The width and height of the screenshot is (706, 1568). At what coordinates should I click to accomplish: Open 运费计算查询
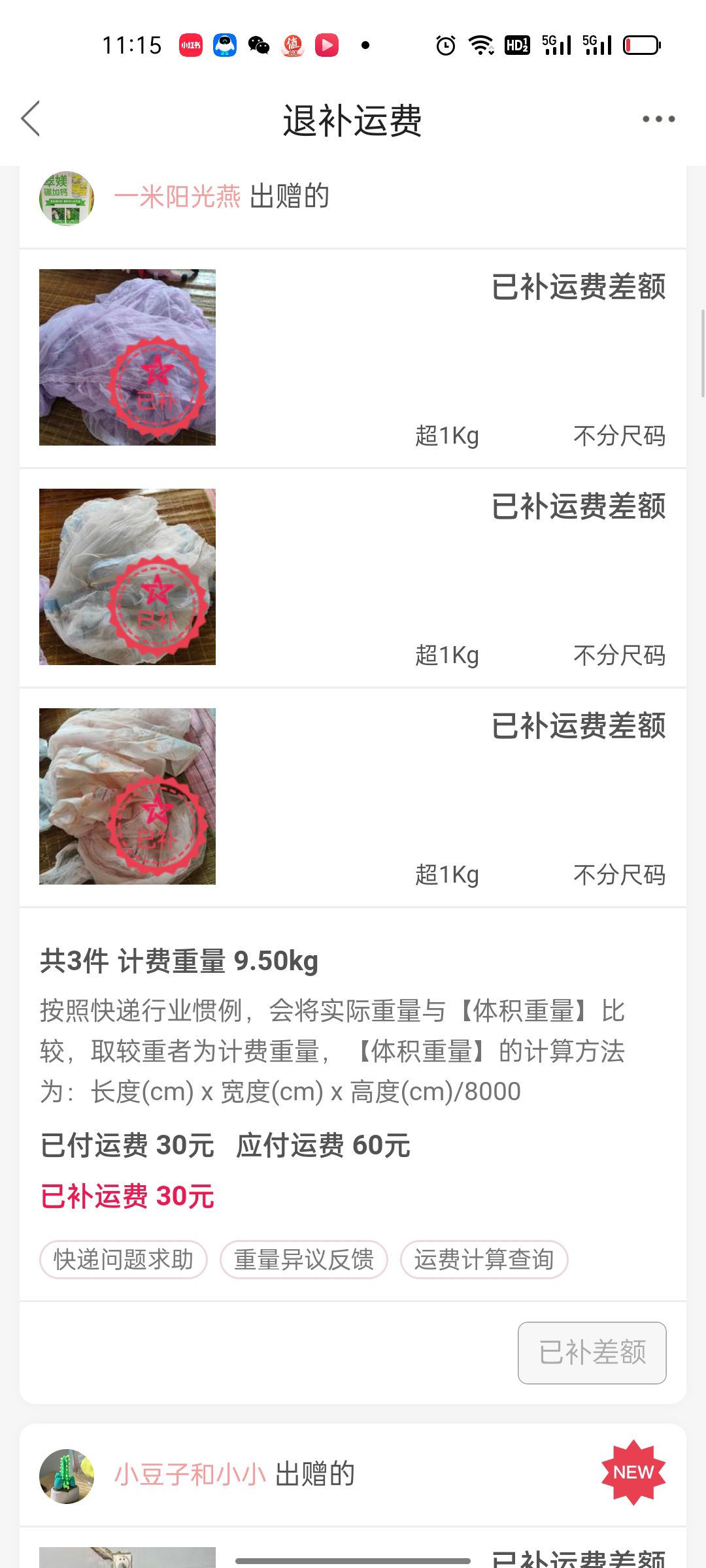[484, 1259]
